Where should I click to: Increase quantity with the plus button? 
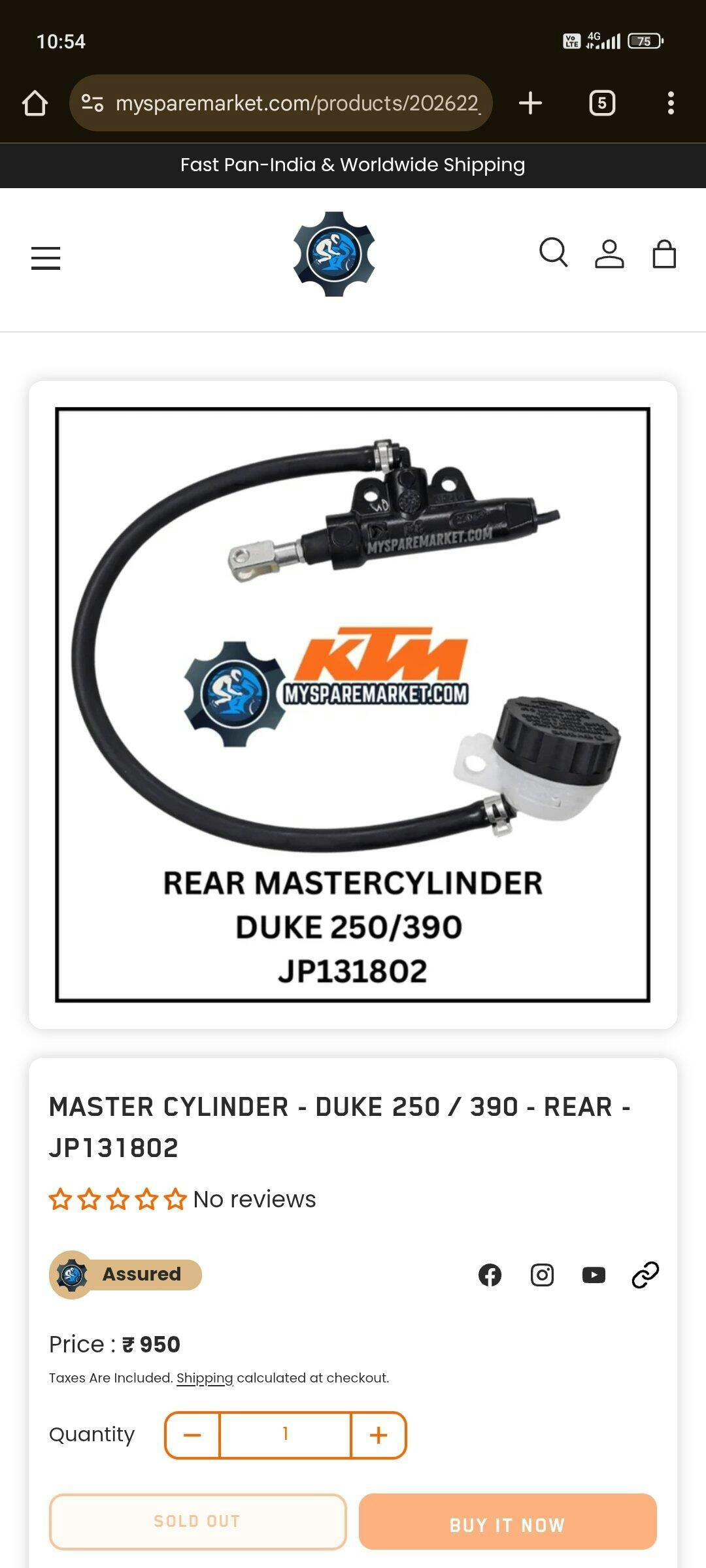(x=378, y=1435)
